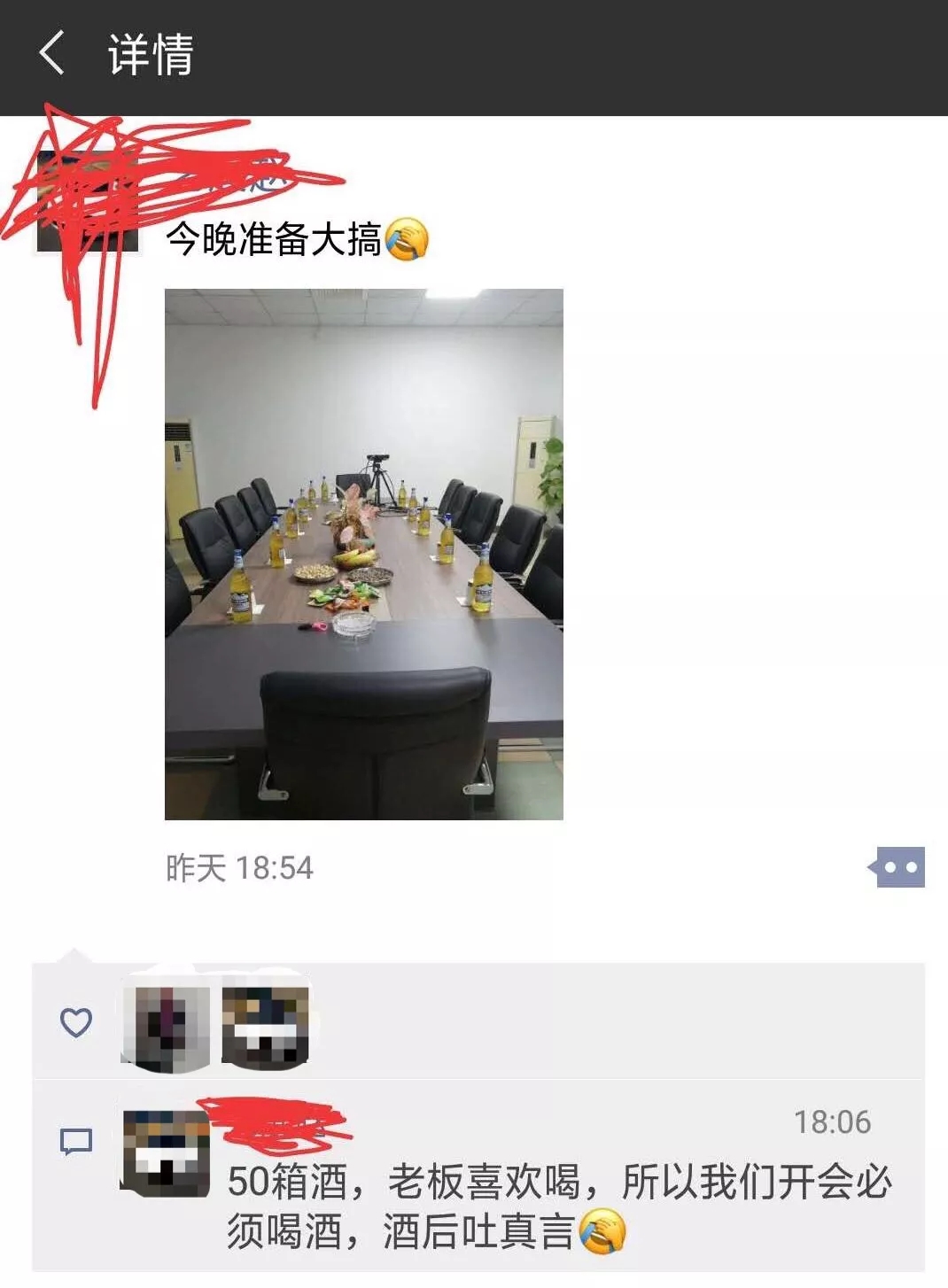Open the commenter's avatar beside 50箱酒
The image size is (948, 1288).
pyautogui.click(x=166, y=1153)
